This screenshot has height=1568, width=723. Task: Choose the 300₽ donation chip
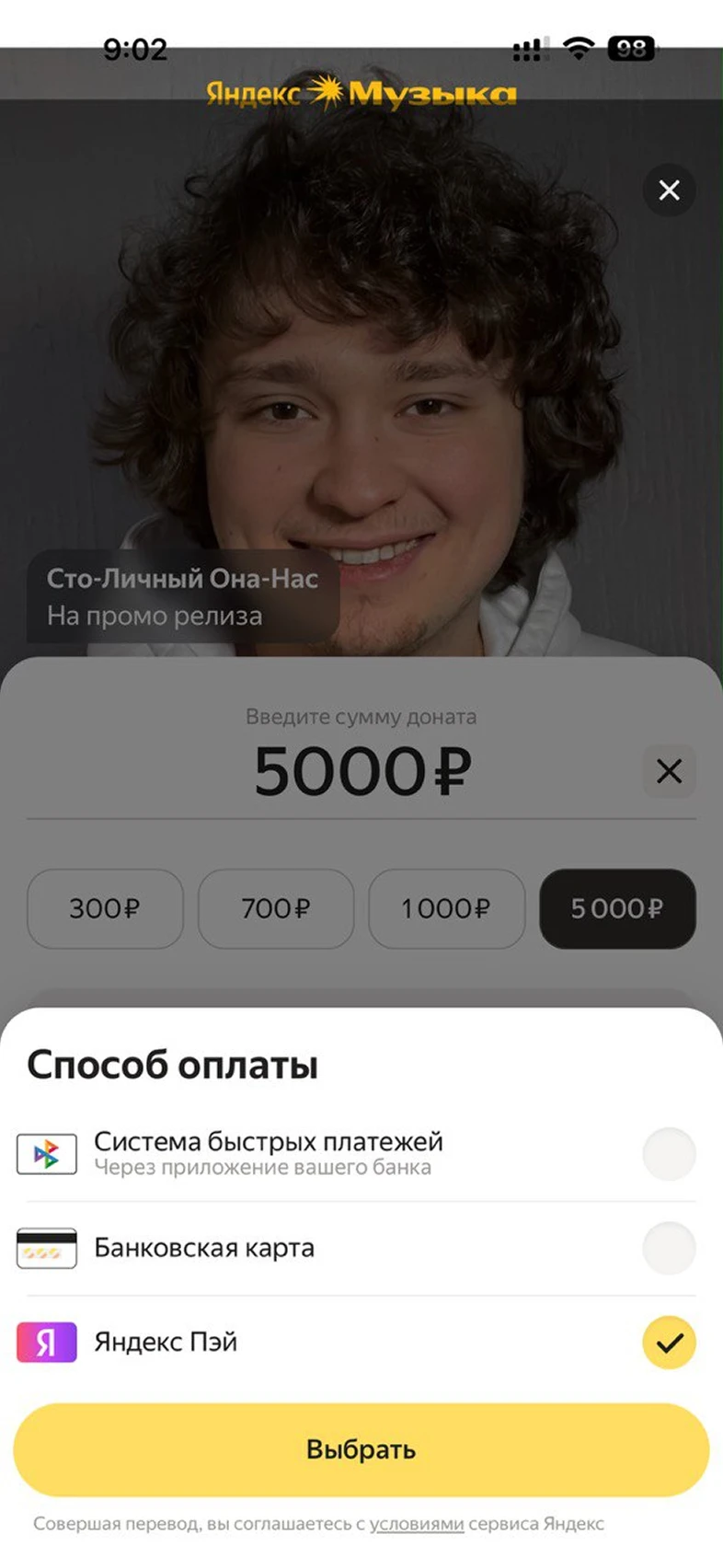pos(105,908)
